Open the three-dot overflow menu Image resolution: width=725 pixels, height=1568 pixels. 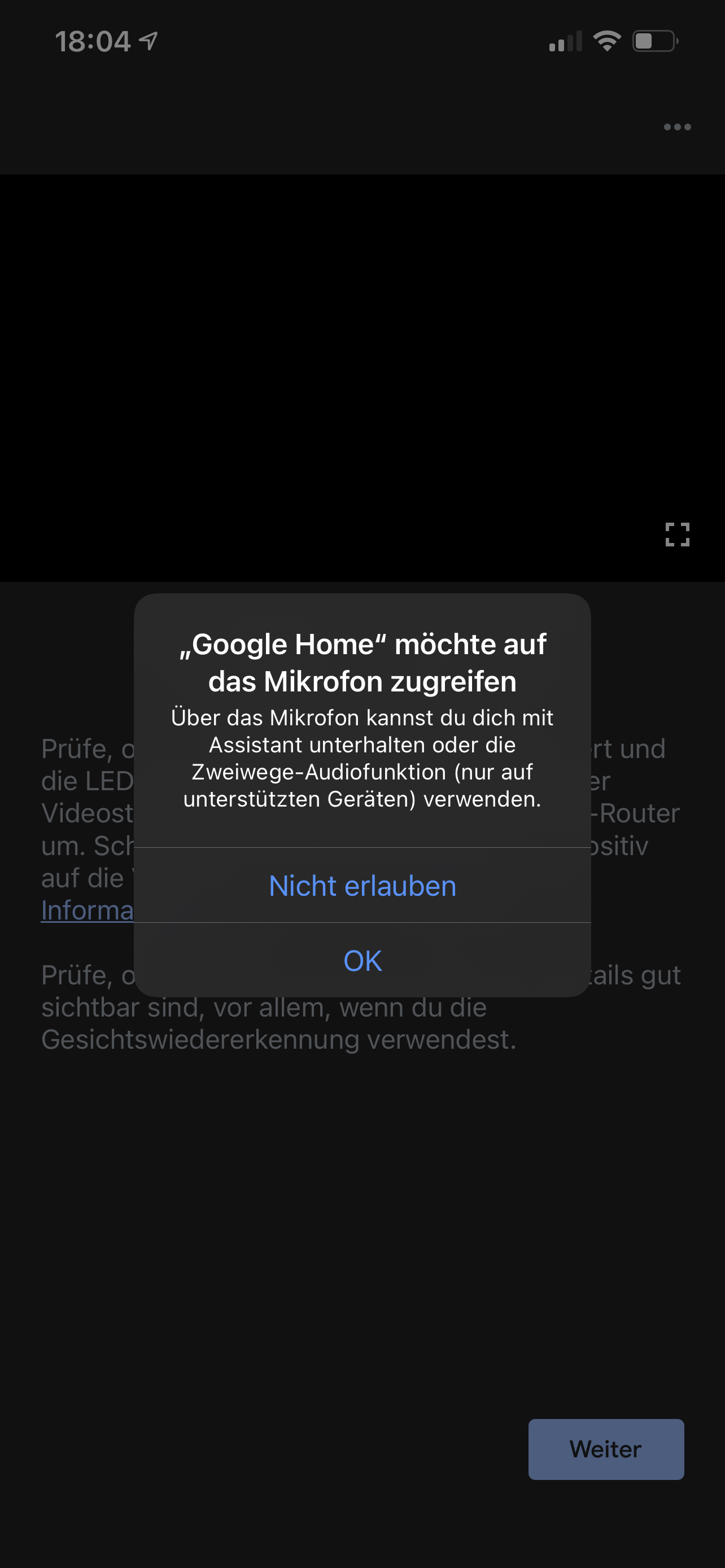click(x=677, y=127)
